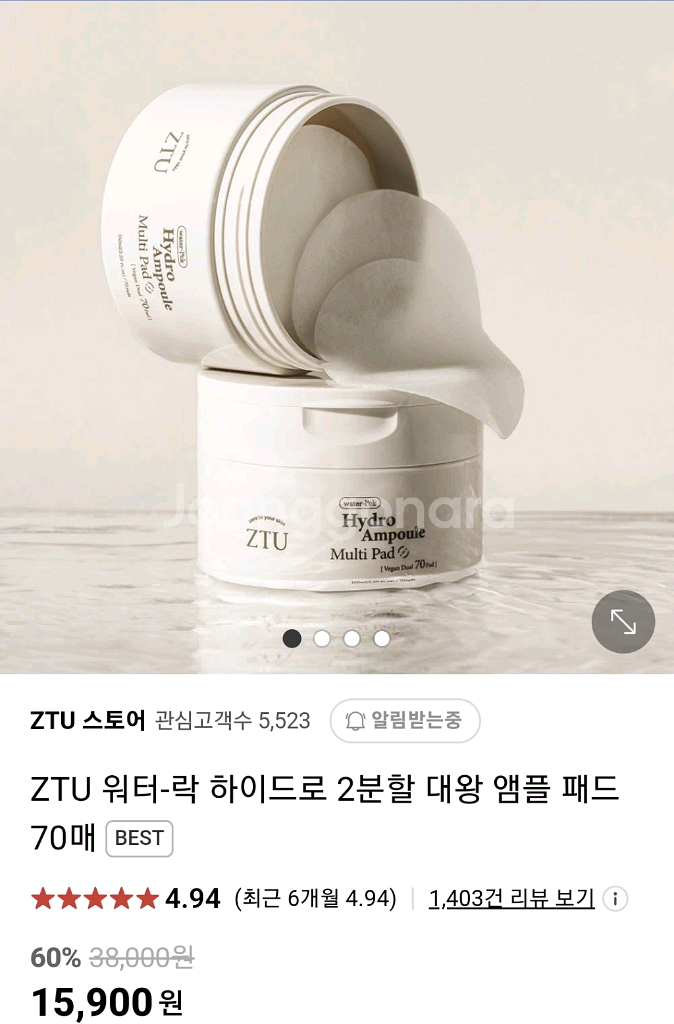Jump to the last image indicator dot
Screen dimensions: 674x1024
coord(382,638)
